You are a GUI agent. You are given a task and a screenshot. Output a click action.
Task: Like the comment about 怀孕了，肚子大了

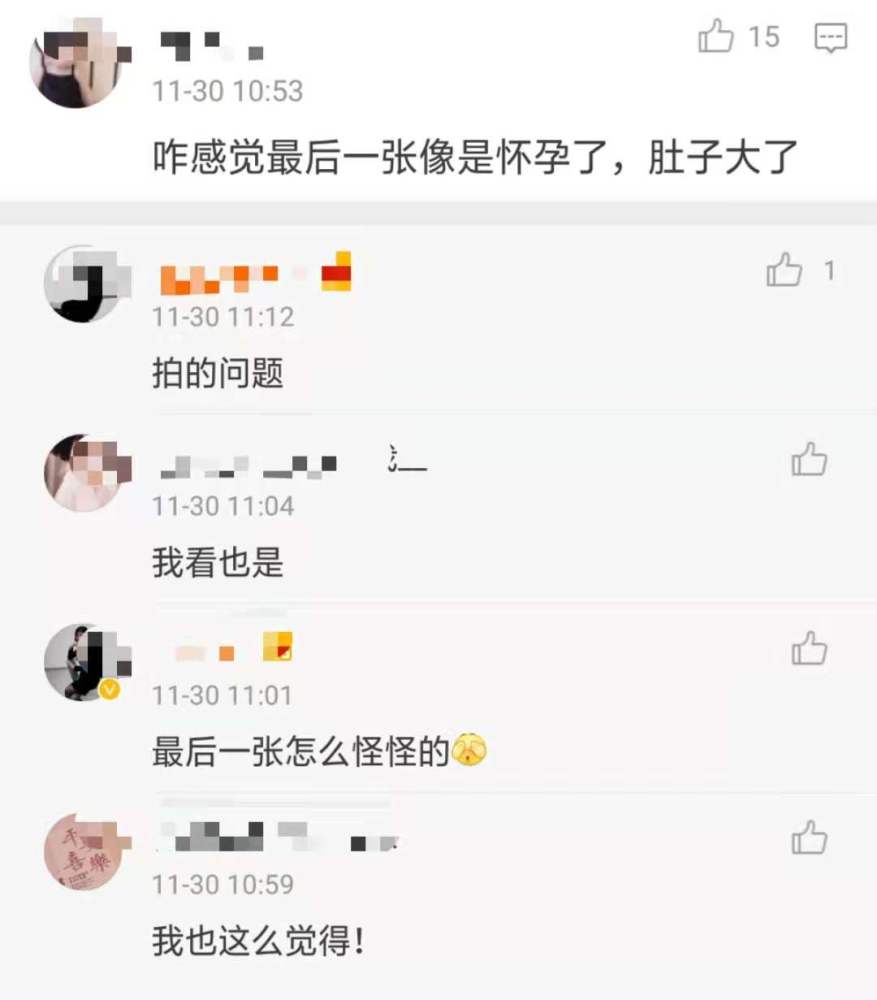[716, 38]
